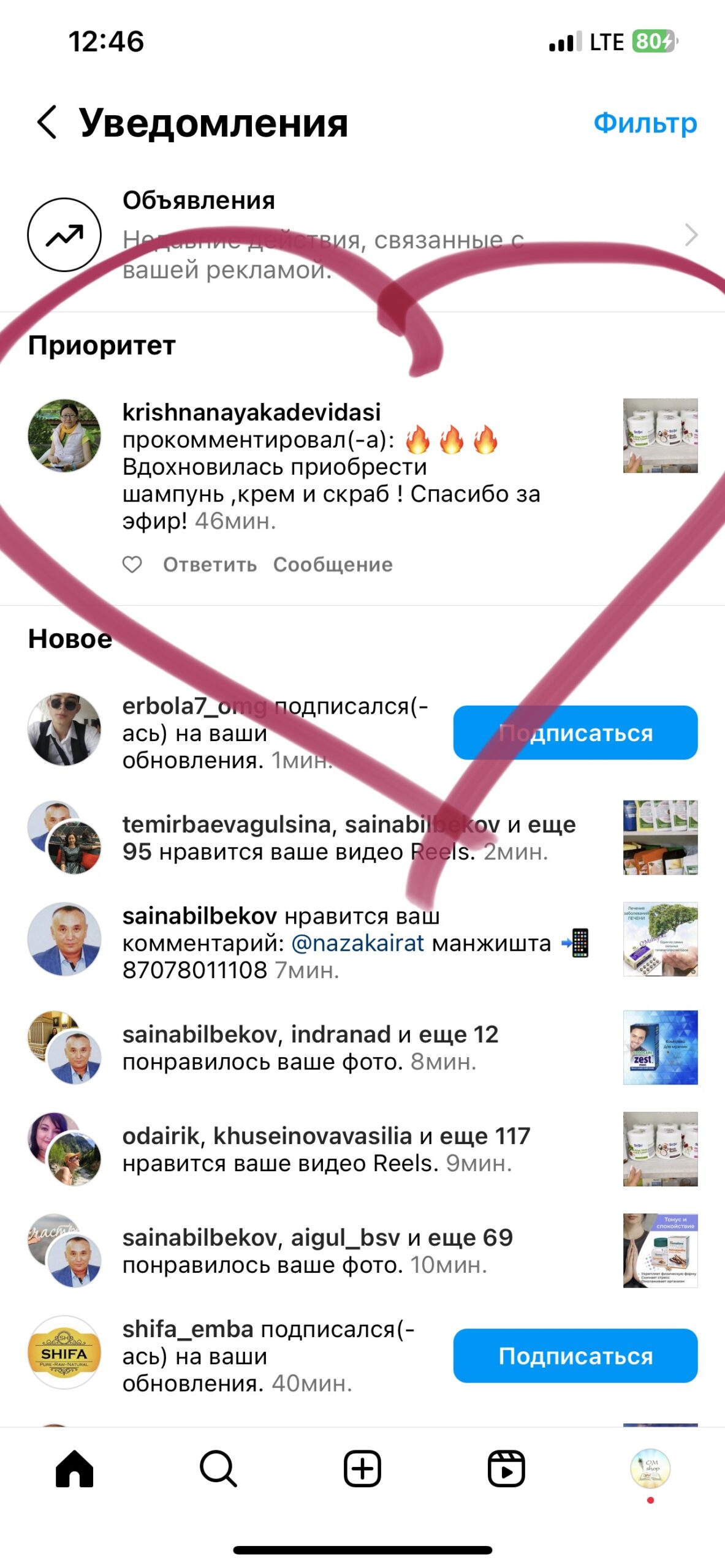Open the notification from sainabilbekov and aigul_bsv
Image resolution: width=725 pixels, height=1568 pixels.
(x=319, y=1251)
